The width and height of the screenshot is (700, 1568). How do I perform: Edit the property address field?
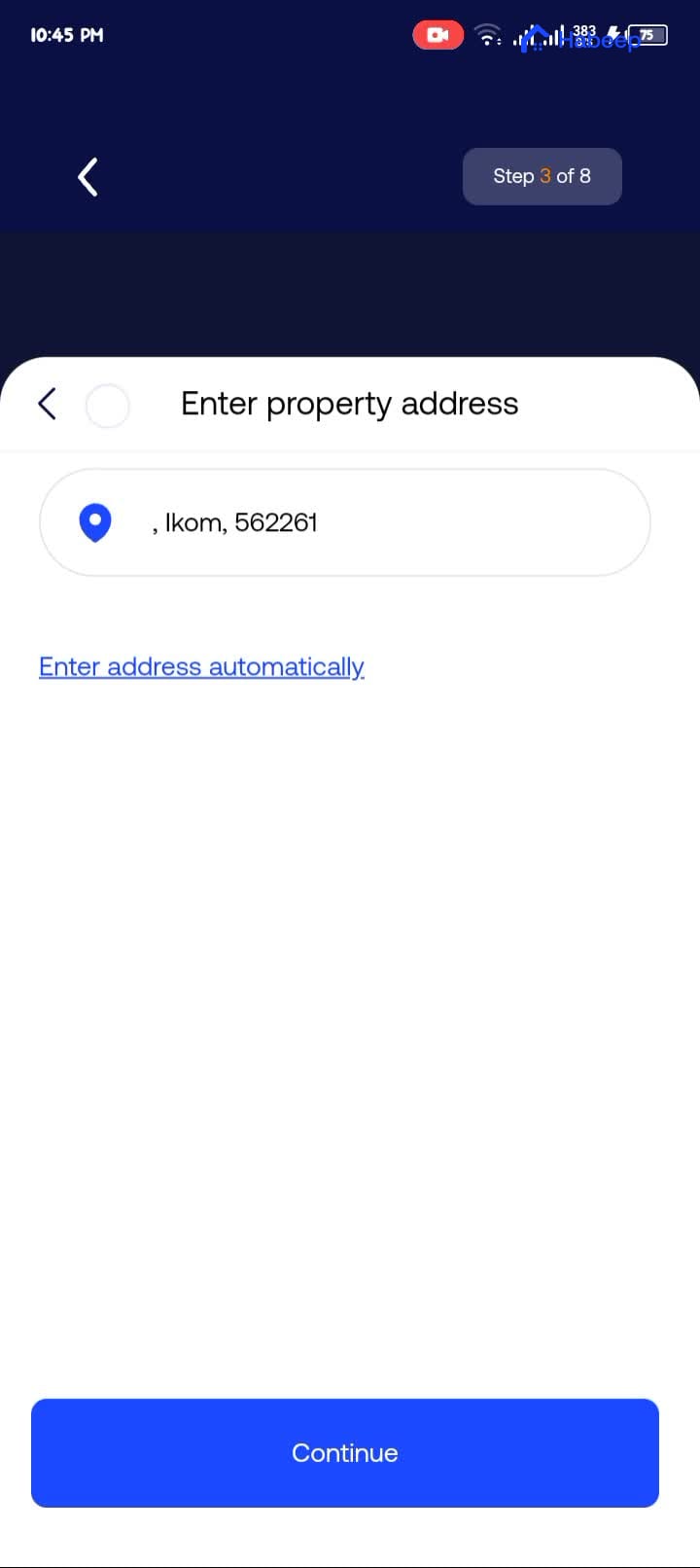pyautogui.click(x=369, y=522)
